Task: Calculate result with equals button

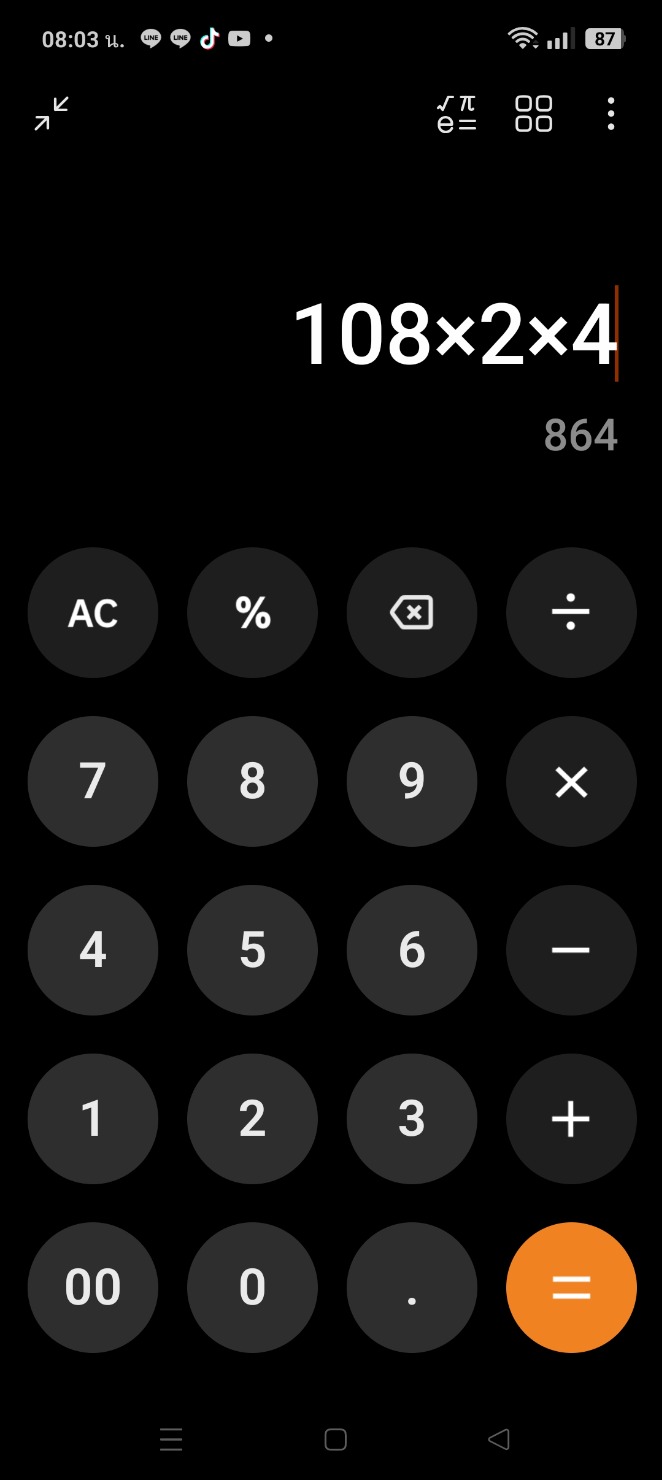Action: click(571, 1287)
